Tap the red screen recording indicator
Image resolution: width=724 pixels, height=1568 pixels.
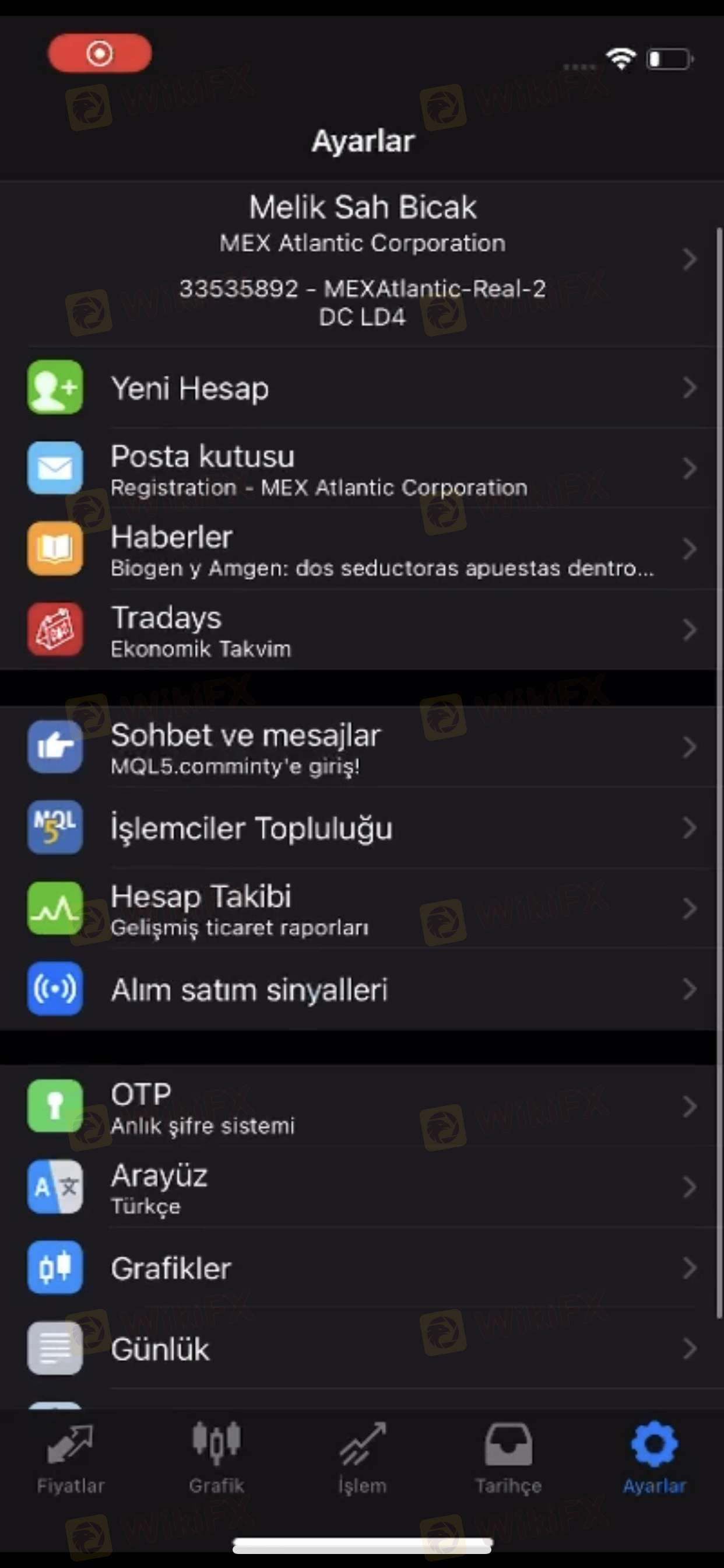click(x=100, y=54)
